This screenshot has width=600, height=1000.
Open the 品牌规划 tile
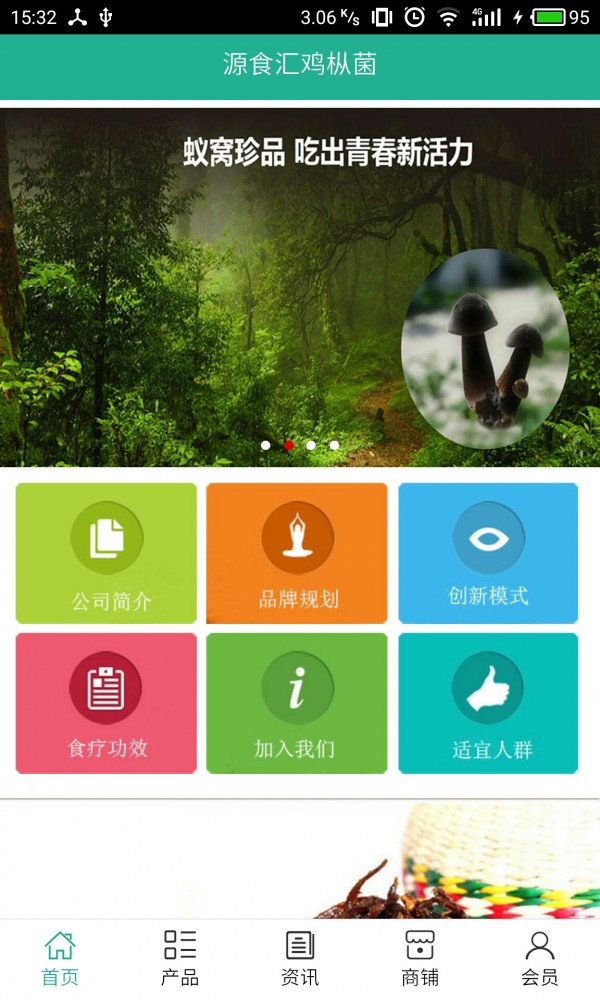point(297,553)
